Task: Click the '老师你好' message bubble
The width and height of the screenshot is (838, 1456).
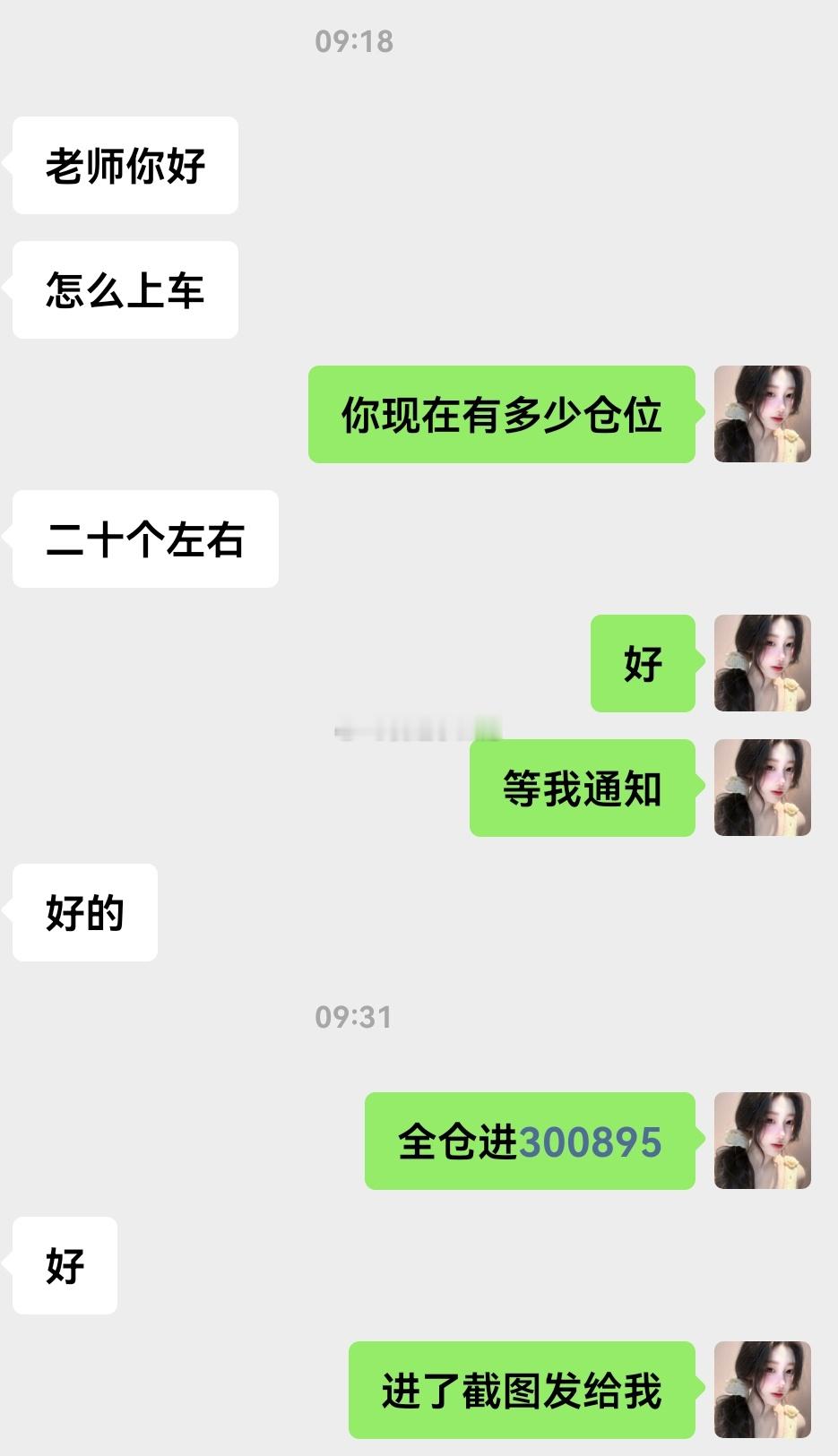Action: pyautogui.click(x=125, y=165)
